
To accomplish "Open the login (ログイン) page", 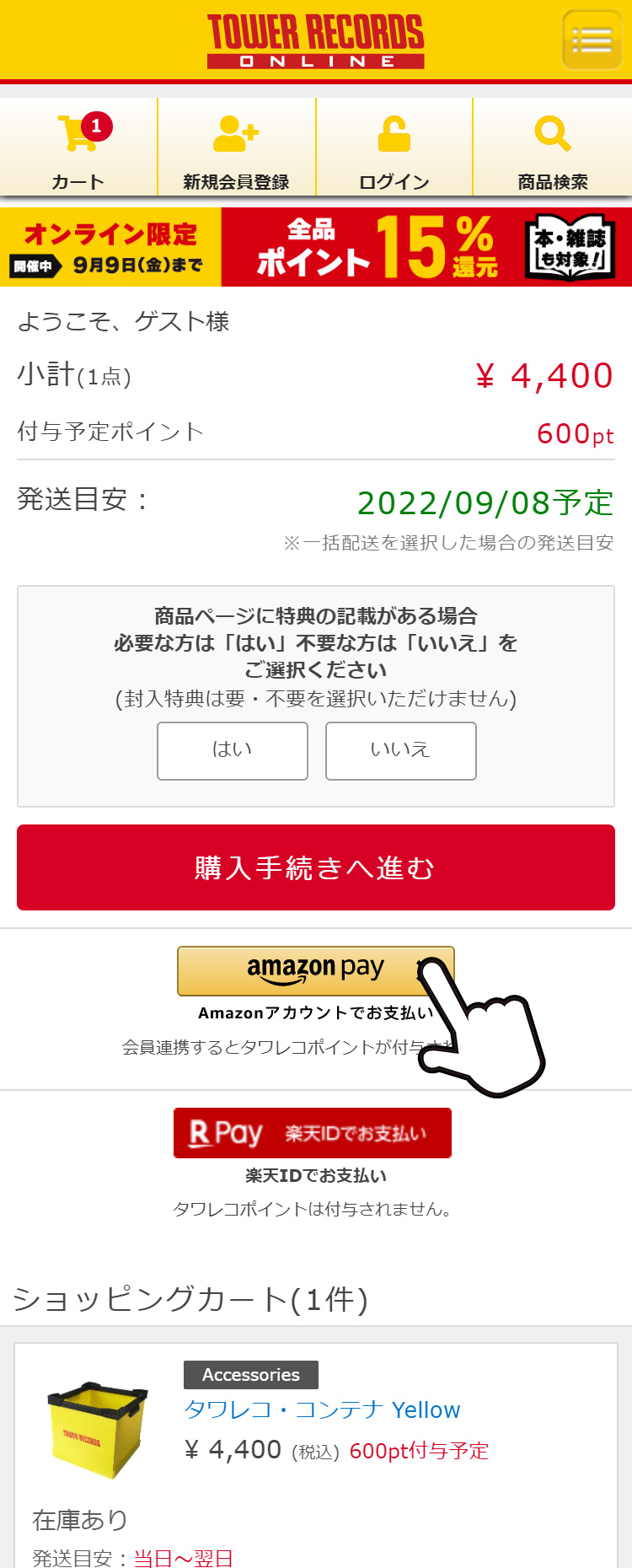I will point(394,148).
